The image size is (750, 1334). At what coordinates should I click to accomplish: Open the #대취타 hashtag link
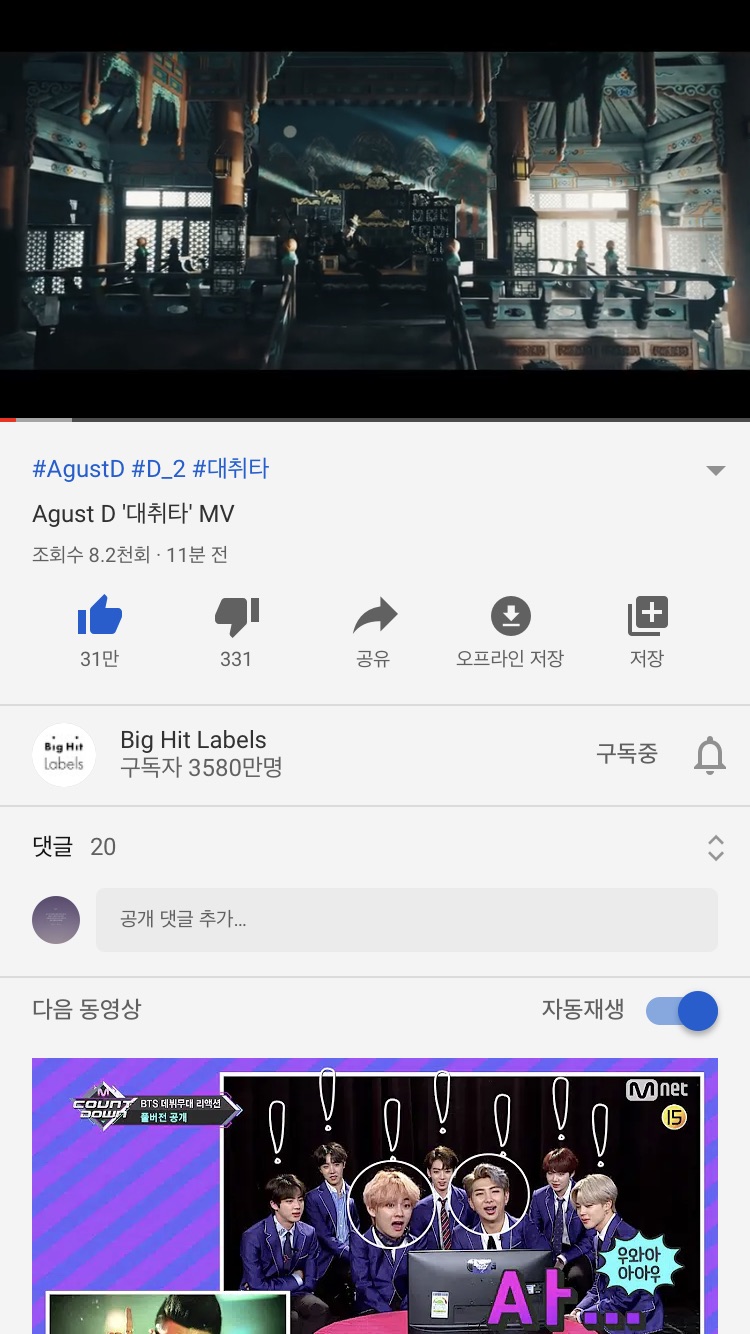click(231, 469)
